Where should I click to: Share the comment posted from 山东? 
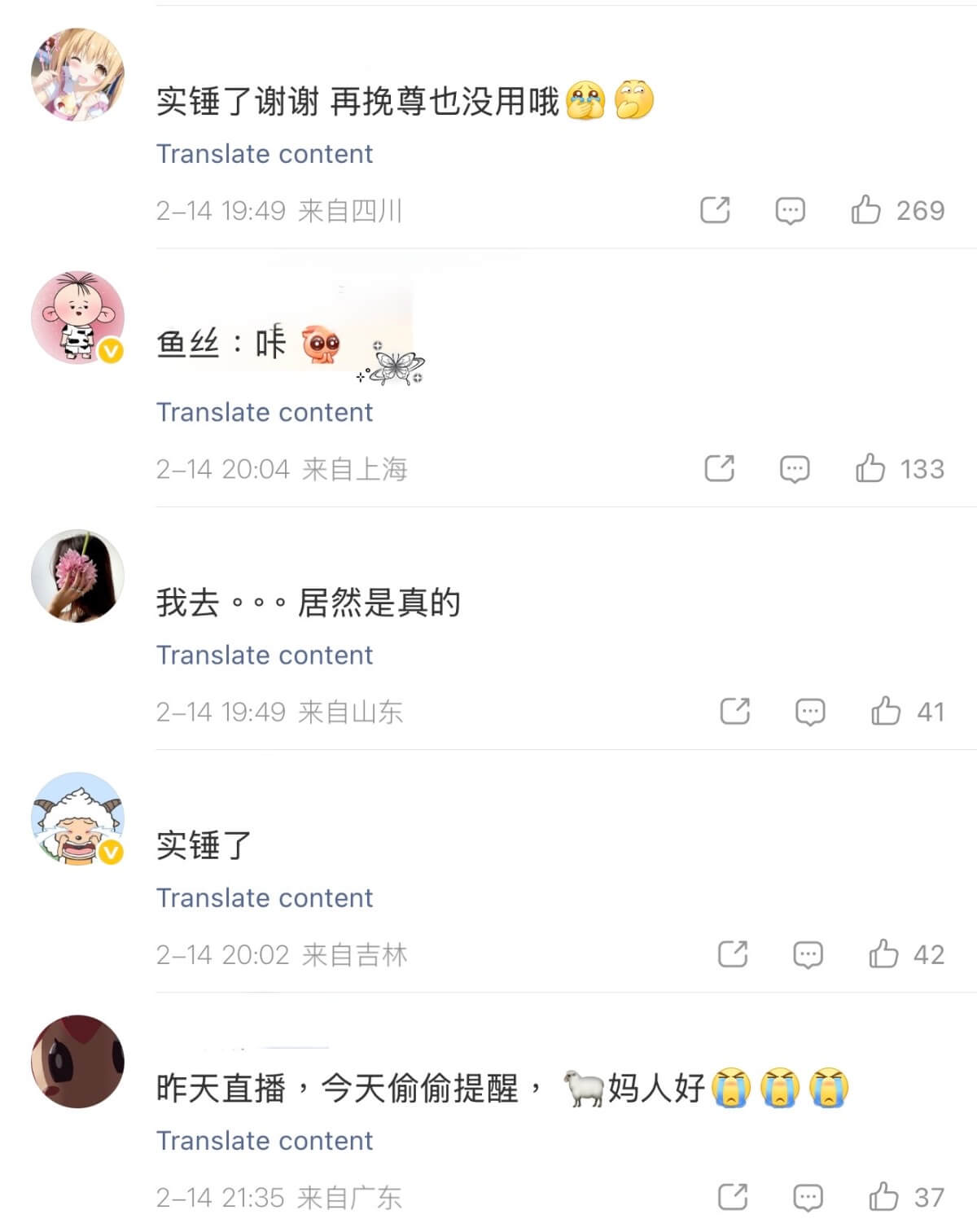(735, 711)
